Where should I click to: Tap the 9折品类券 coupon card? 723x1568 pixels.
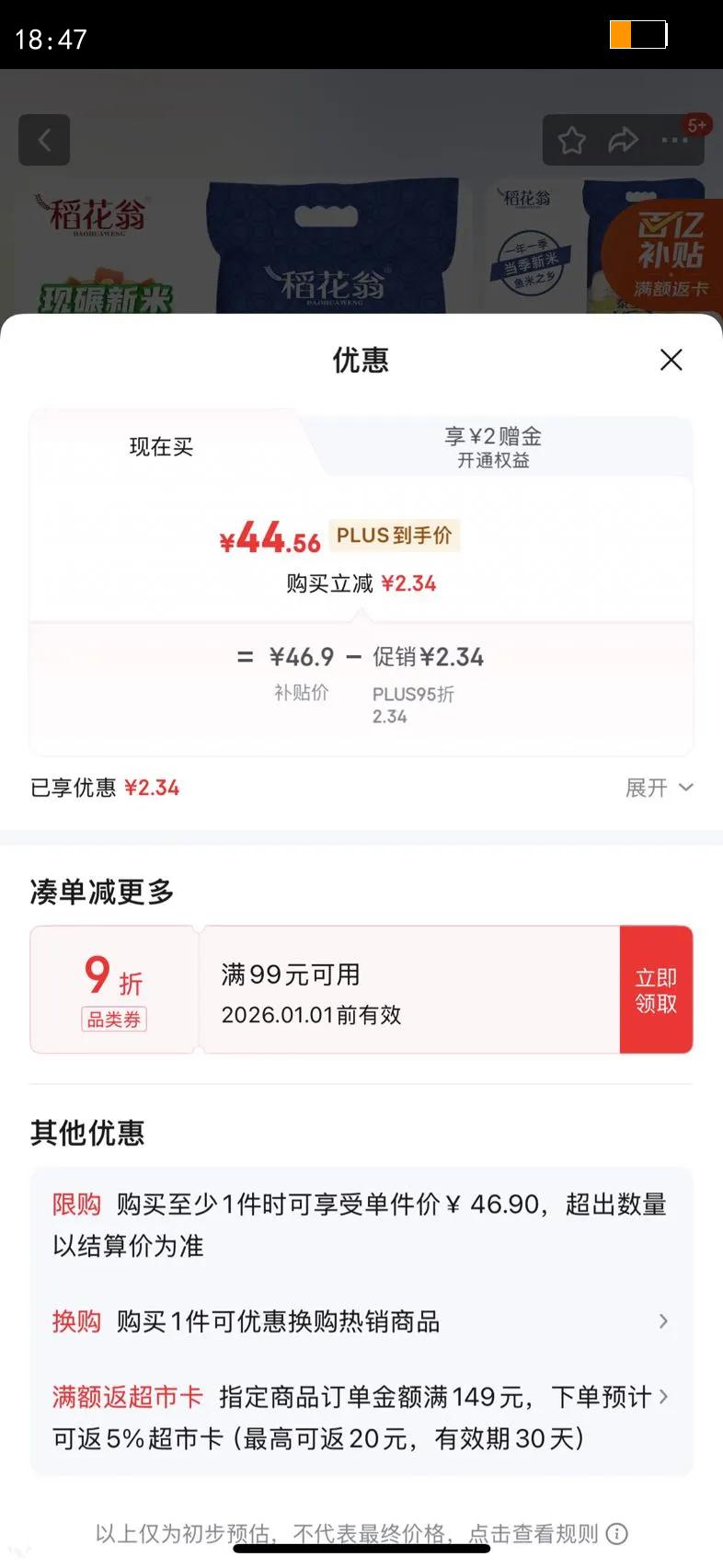pos(114,989)
